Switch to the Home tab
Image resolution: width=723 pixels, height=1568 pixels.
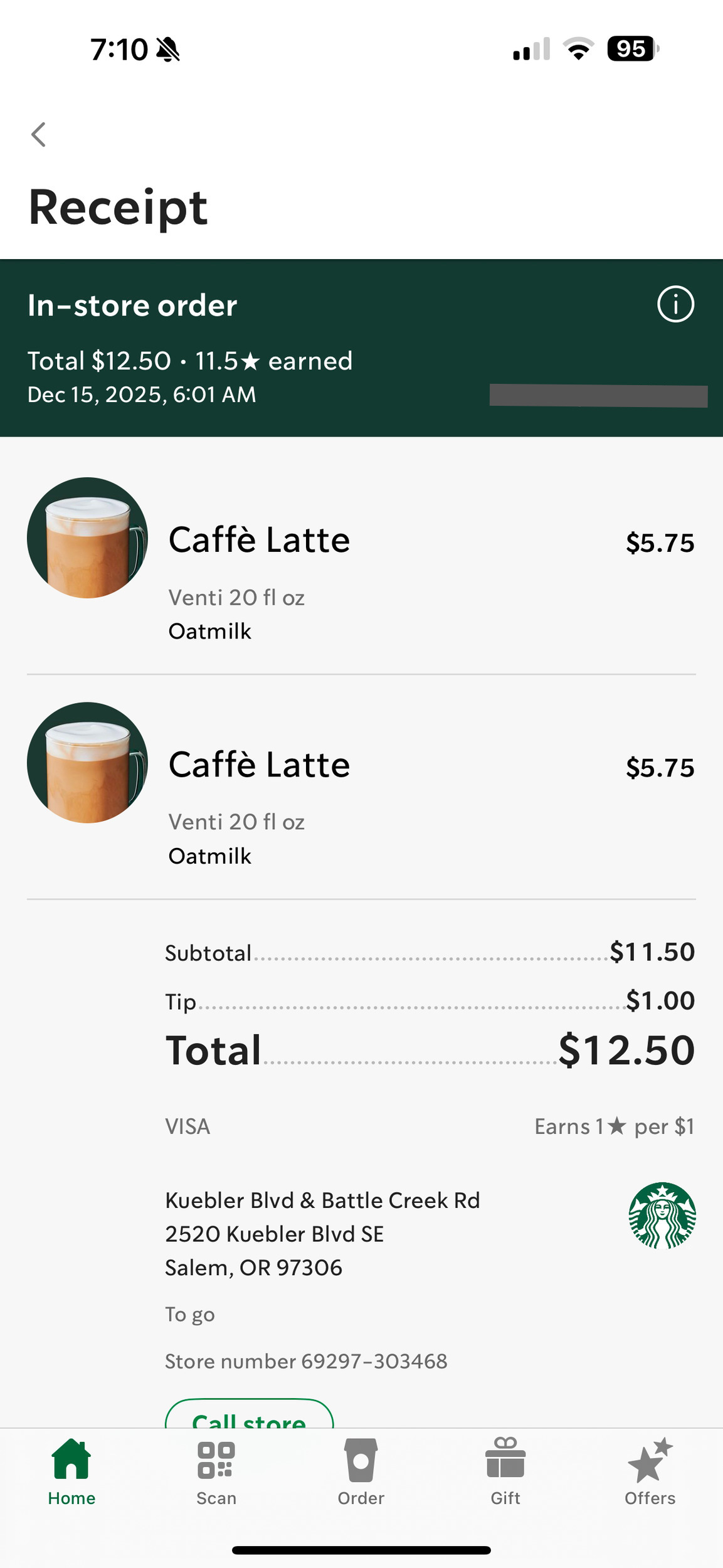pyautogui.click(x=71, y=1471)
